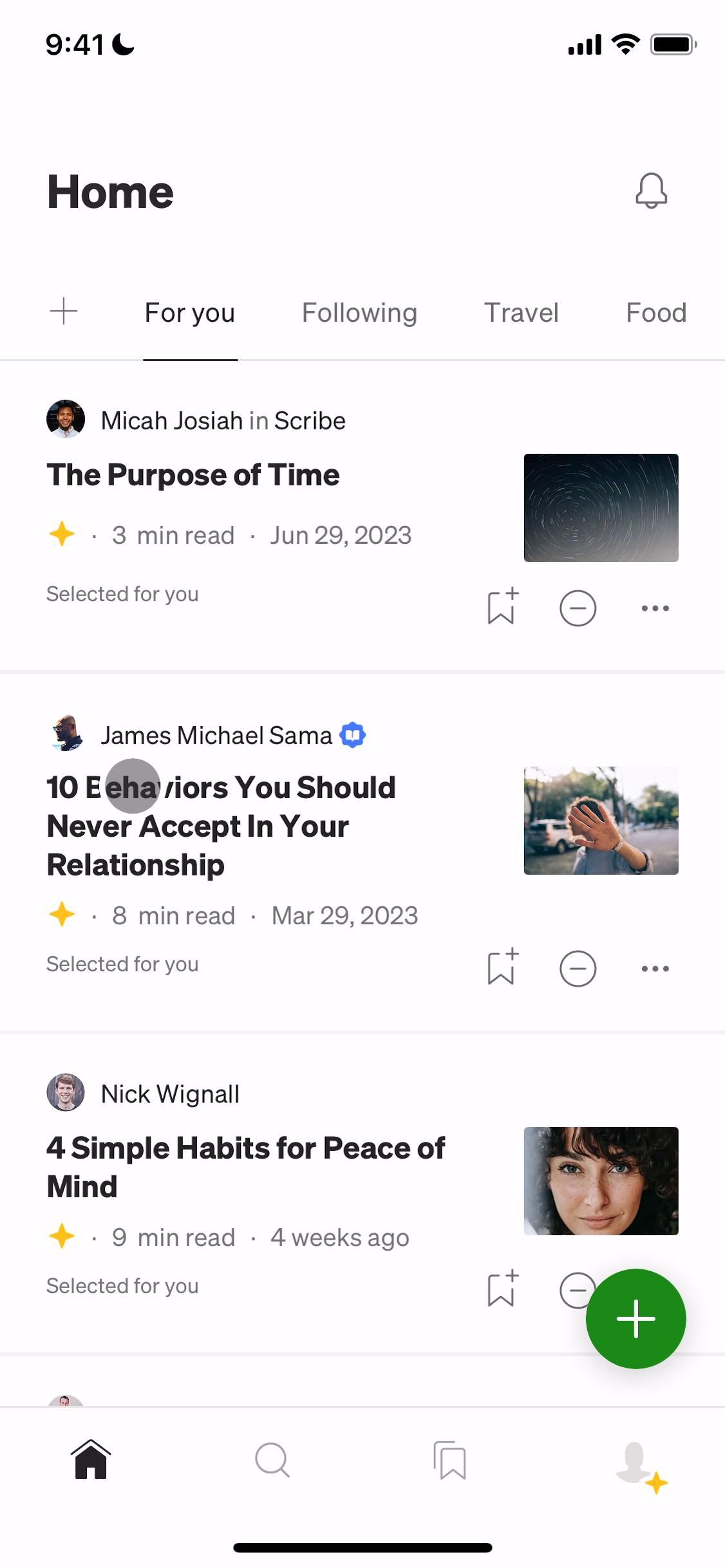Show less like The Purpose of Time

click(578, 608)
